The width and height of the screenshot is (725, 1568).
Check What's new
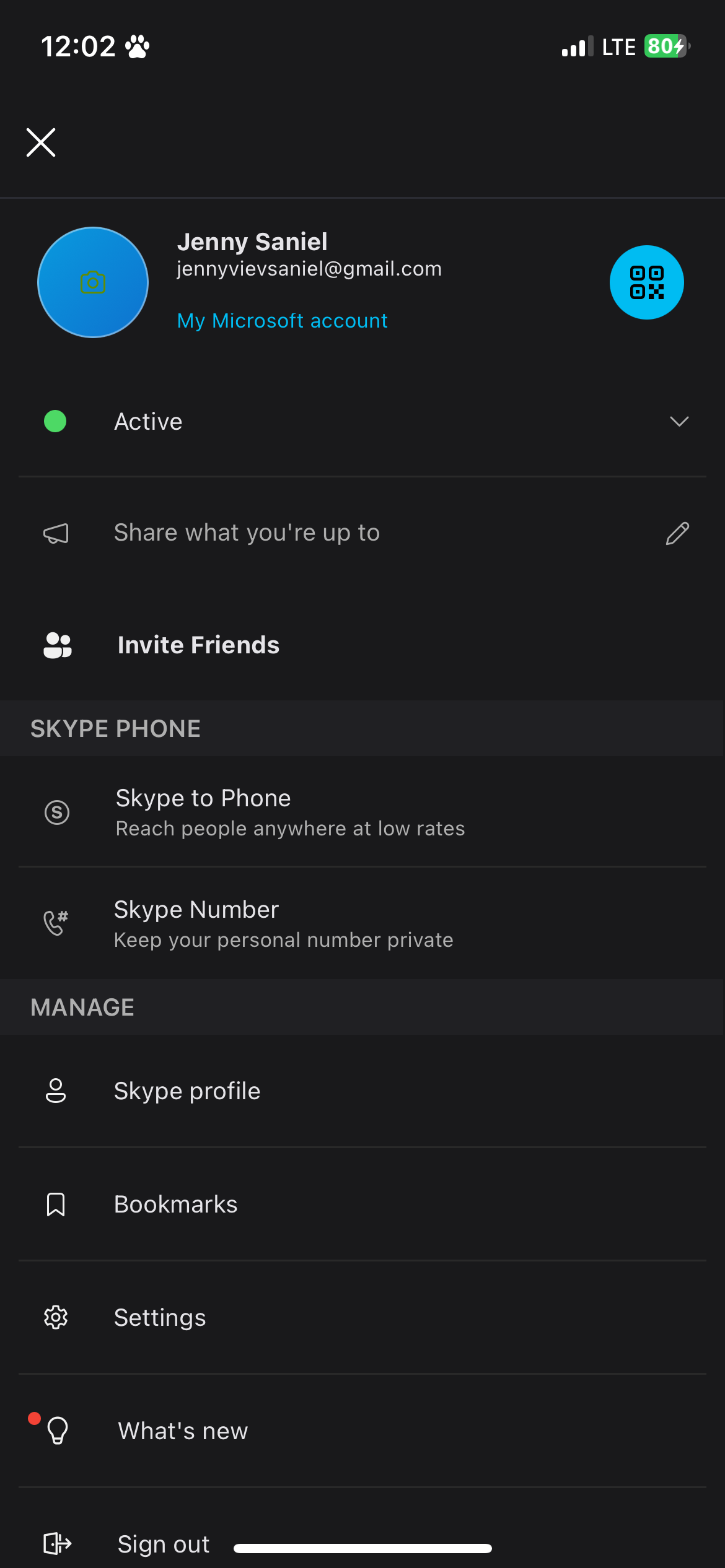pos(362,1431)
